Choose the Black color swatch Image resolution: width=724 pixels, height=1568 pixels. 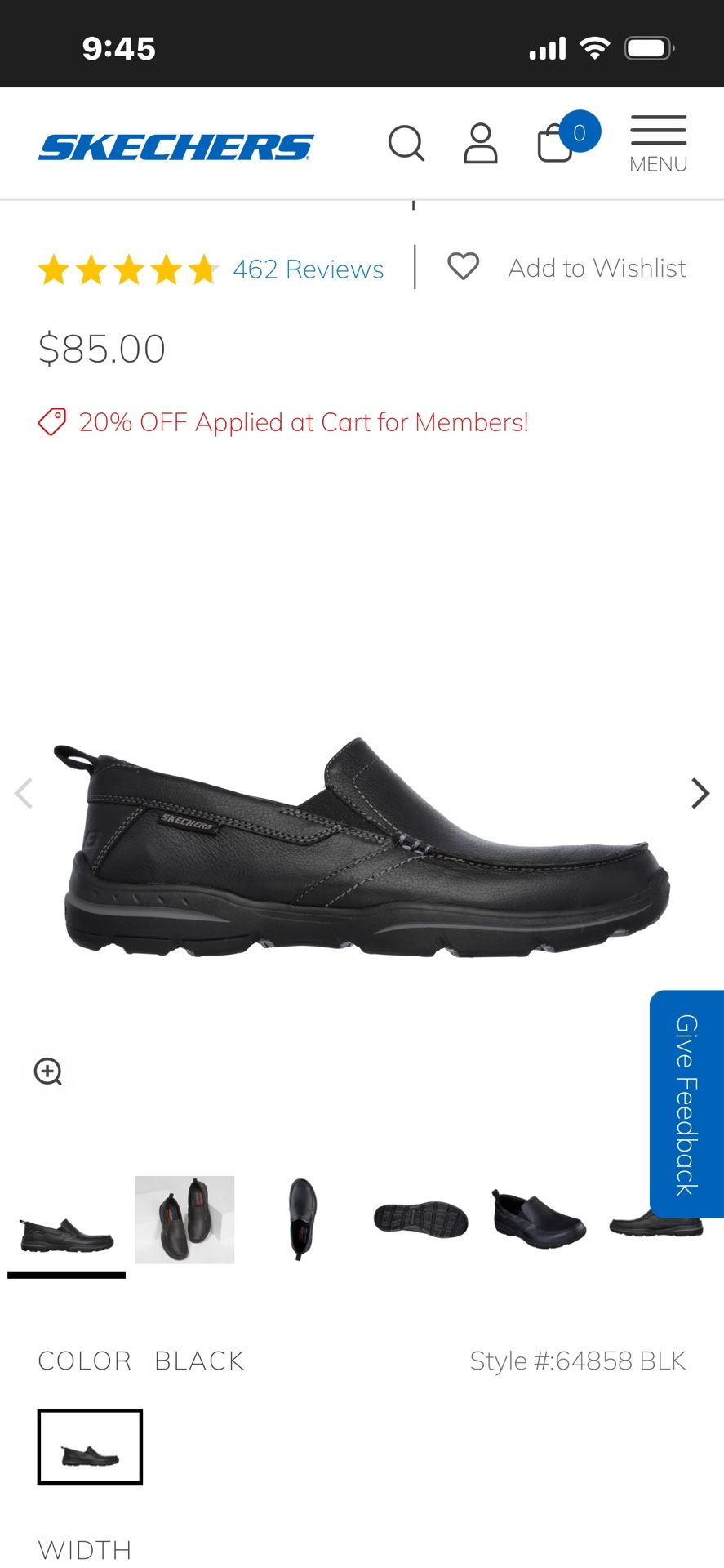[90, 1446]
